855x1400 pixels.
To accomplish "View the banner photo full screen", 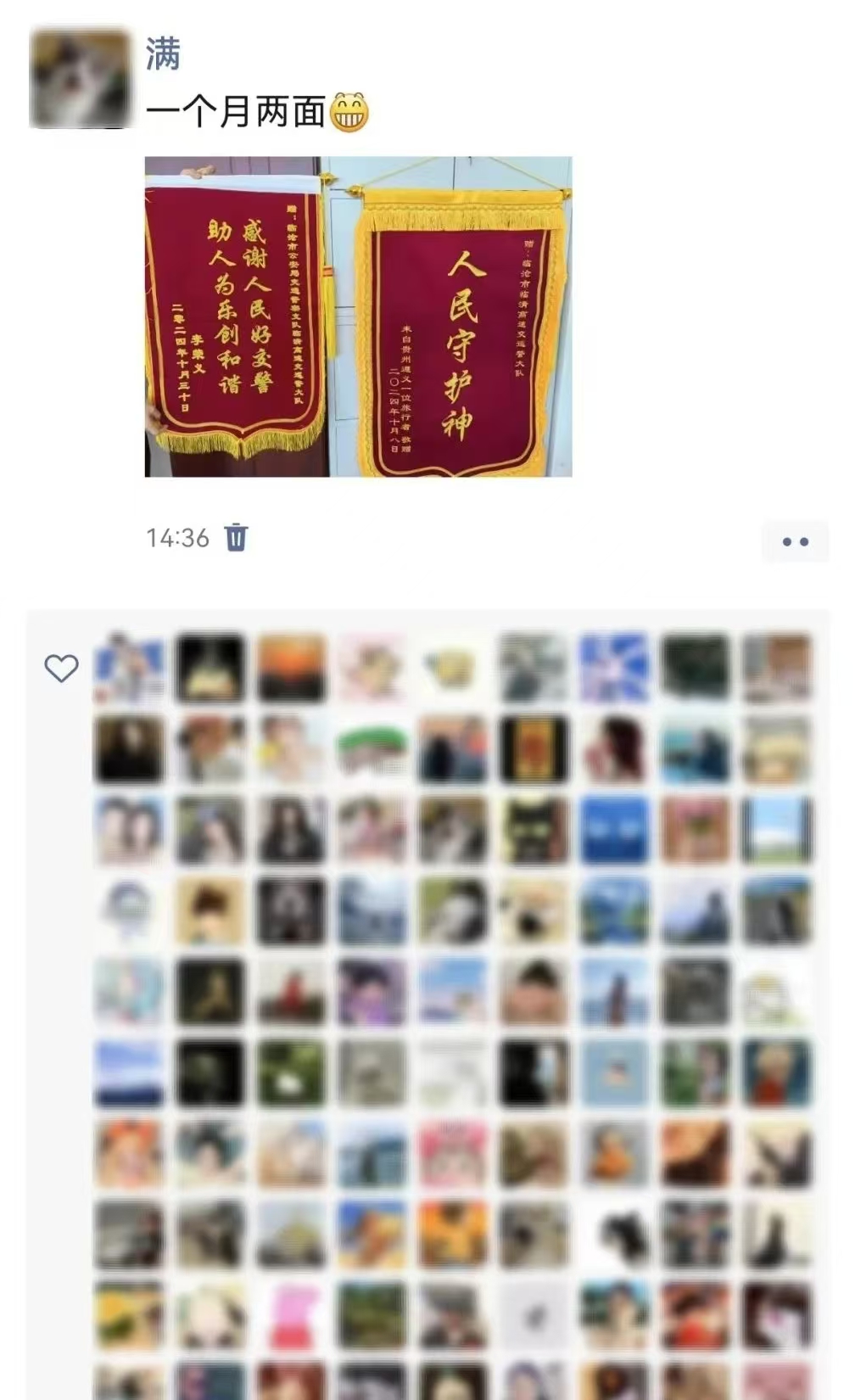I will [358, 316].
